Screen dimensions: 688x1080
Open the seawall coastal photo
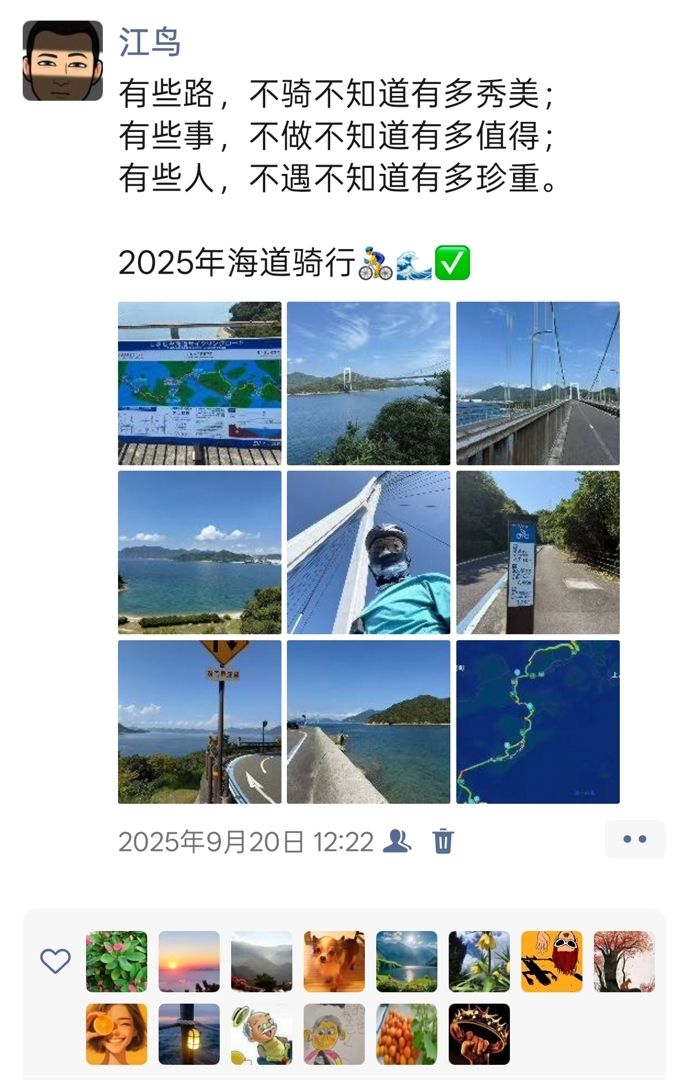[368, 721]
